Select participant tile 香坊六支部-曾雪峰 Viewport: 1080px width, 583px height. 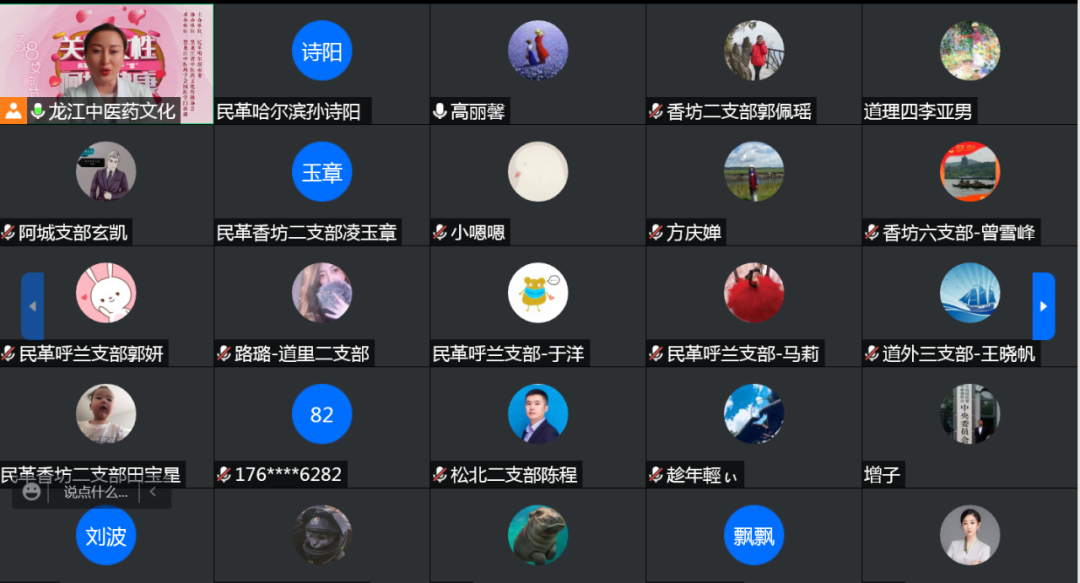click(970, 183)
